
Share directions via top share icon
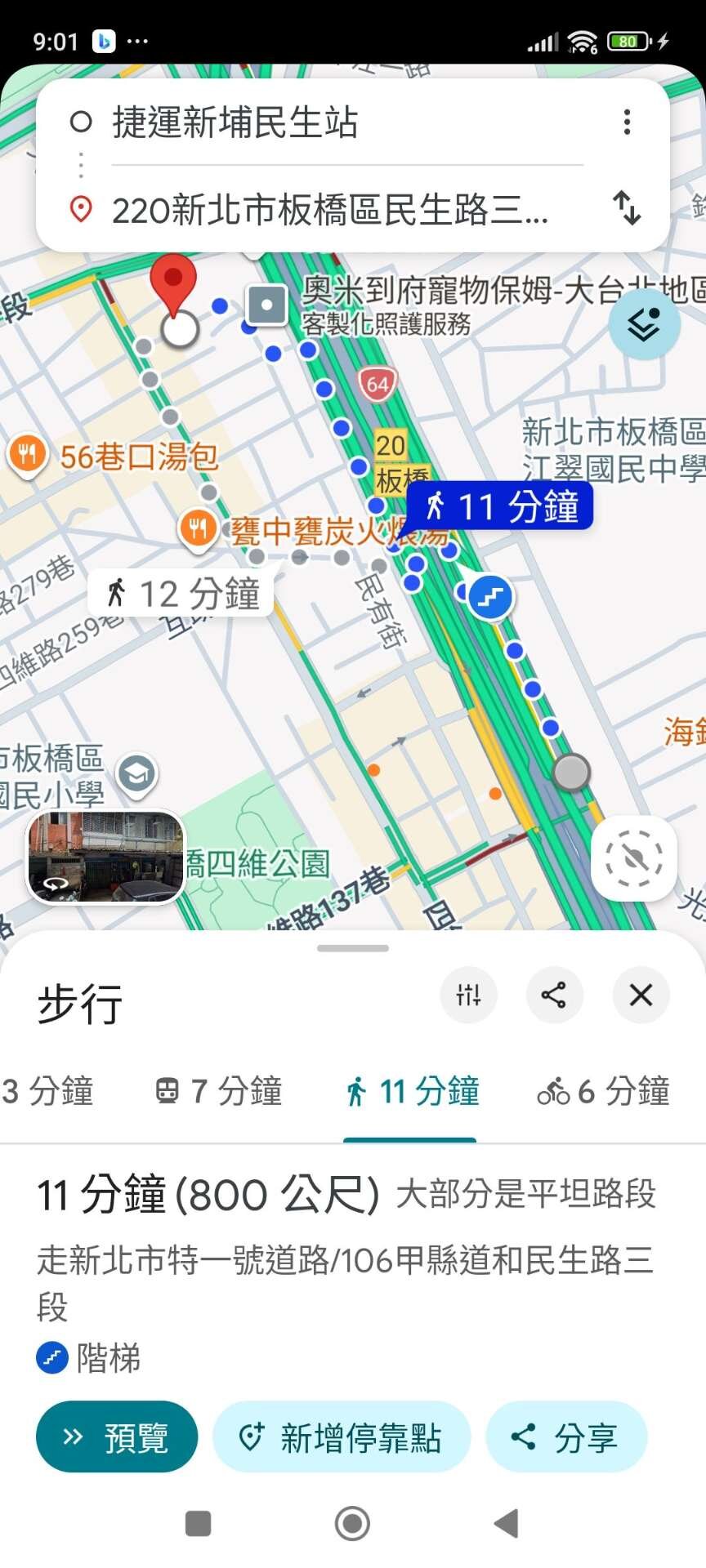tap(554, 995)
